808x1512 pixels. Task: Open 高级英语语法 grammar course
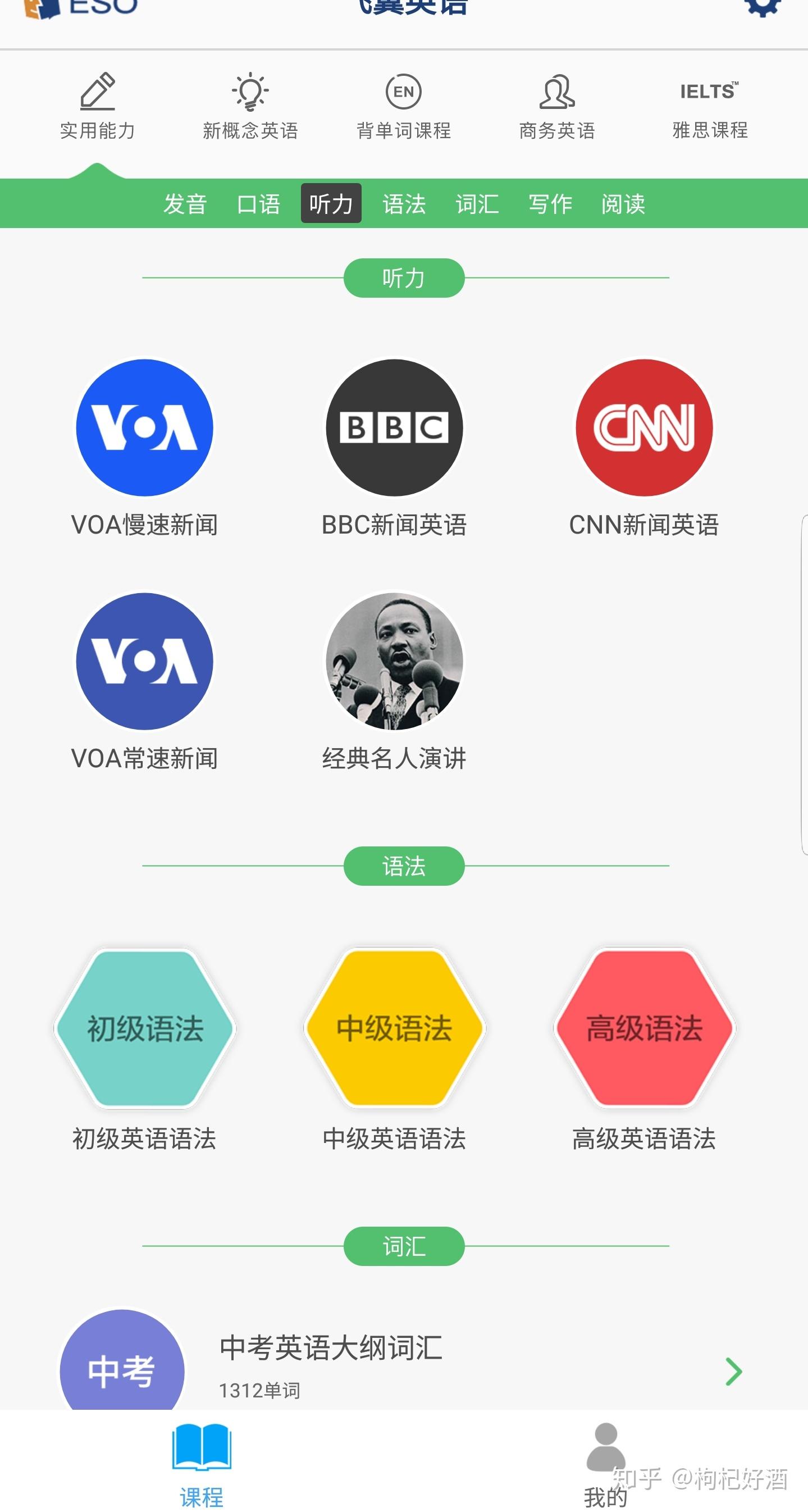[x=643, y=1028]
